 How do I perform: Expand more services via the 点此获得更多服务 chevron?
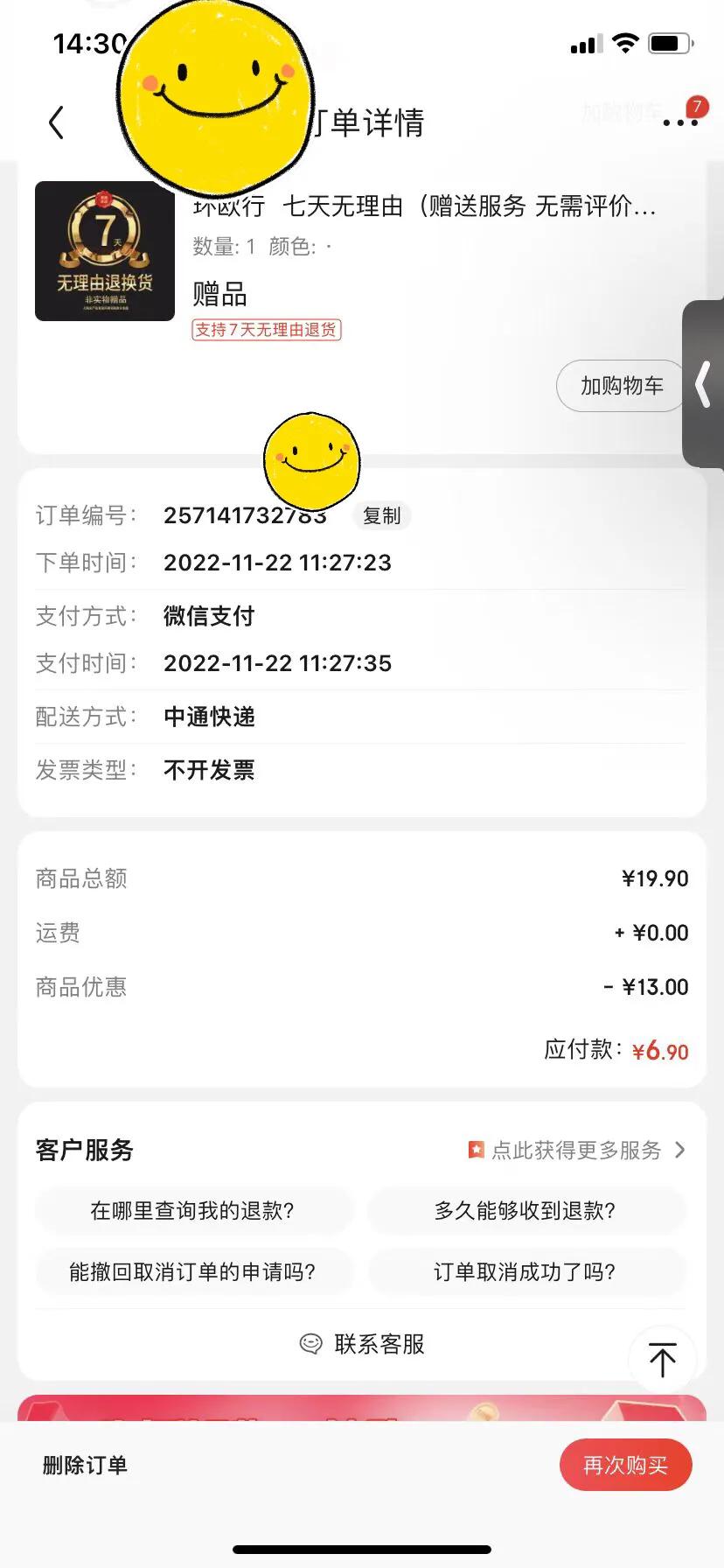click(x=679, y=1151)
